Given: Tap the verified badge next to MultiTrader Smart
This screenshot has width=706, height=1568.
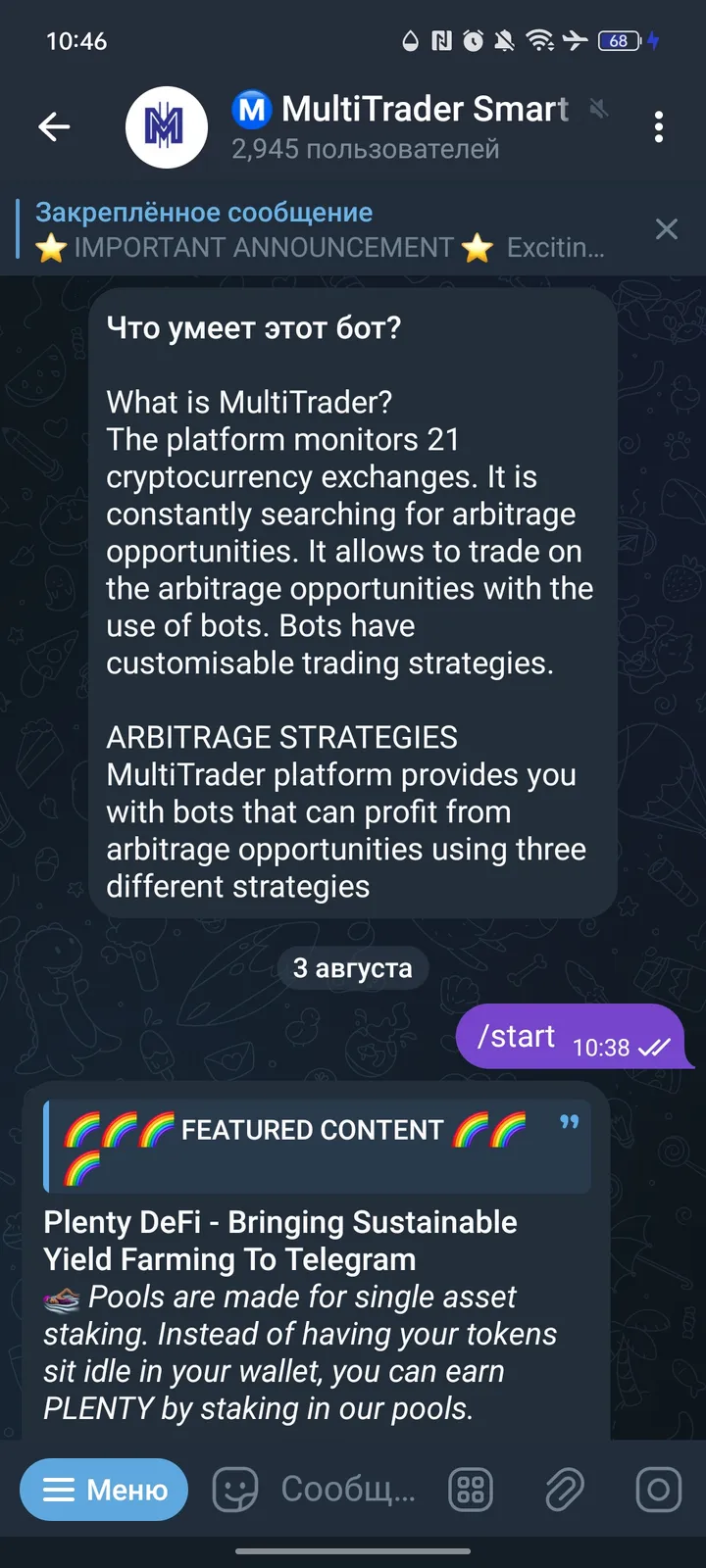Looking at the screenshot, I should pyautogui.click(x=251, y=109).
